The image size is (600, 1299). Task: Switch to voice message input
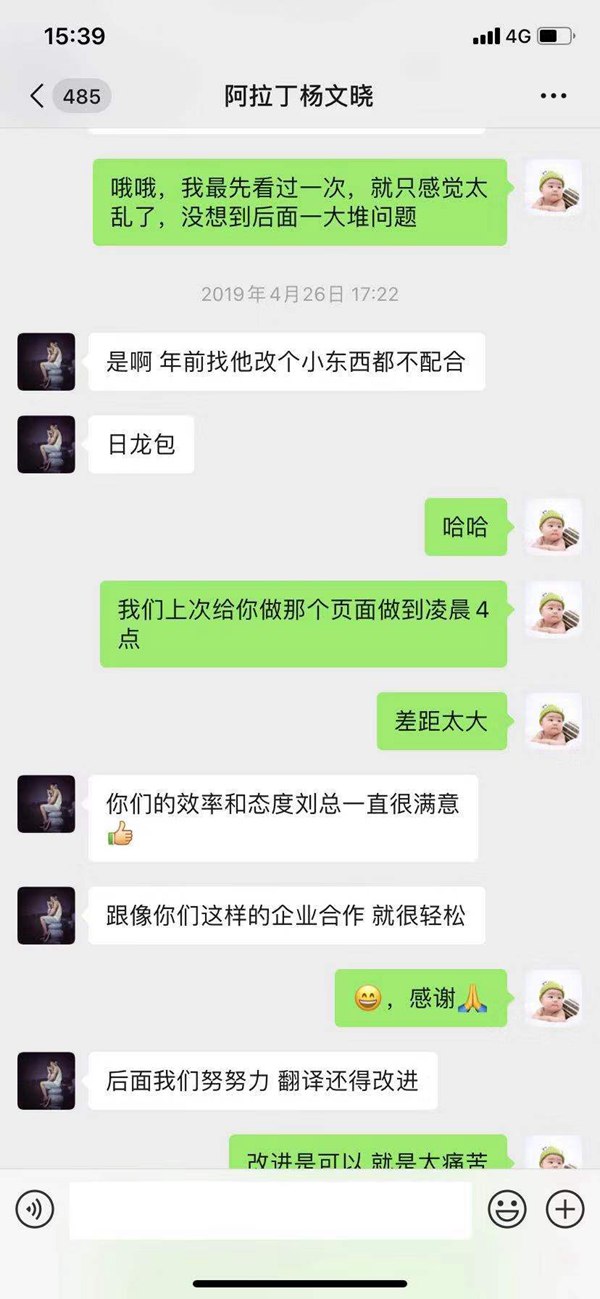(35, 1210)
